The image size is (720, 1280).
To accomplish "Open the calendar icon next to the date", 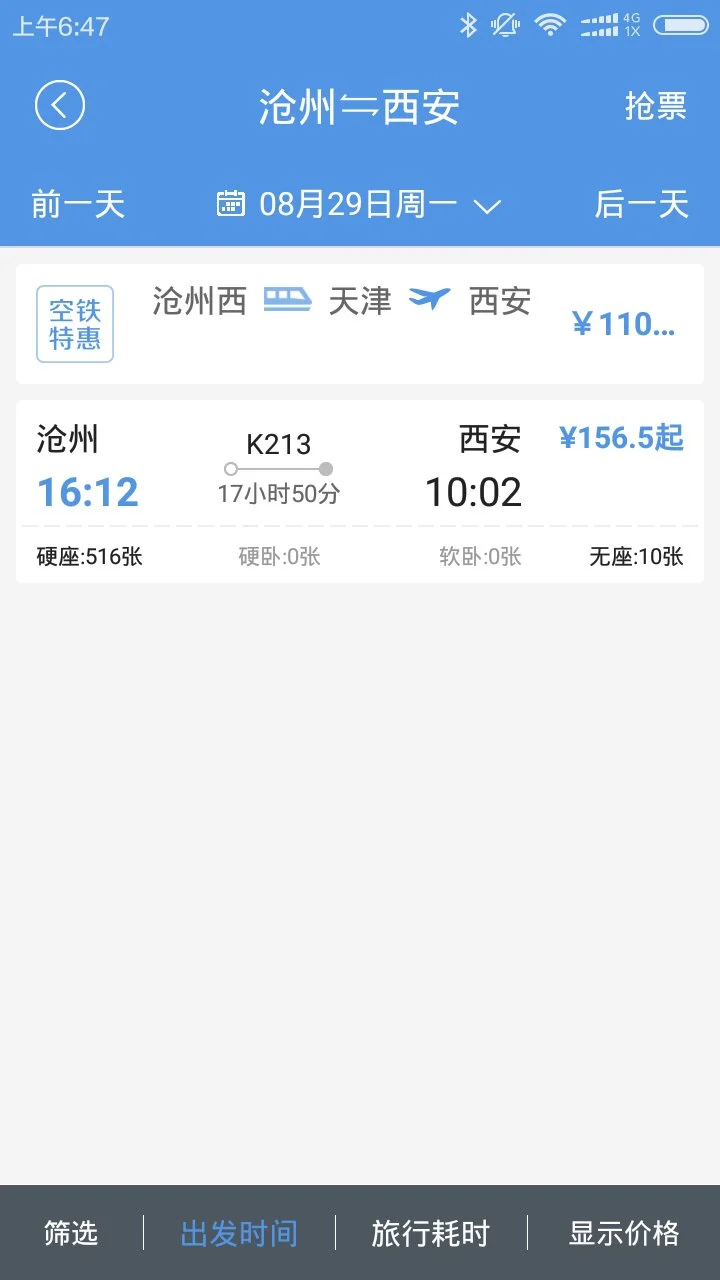I will tap(231, 204).
